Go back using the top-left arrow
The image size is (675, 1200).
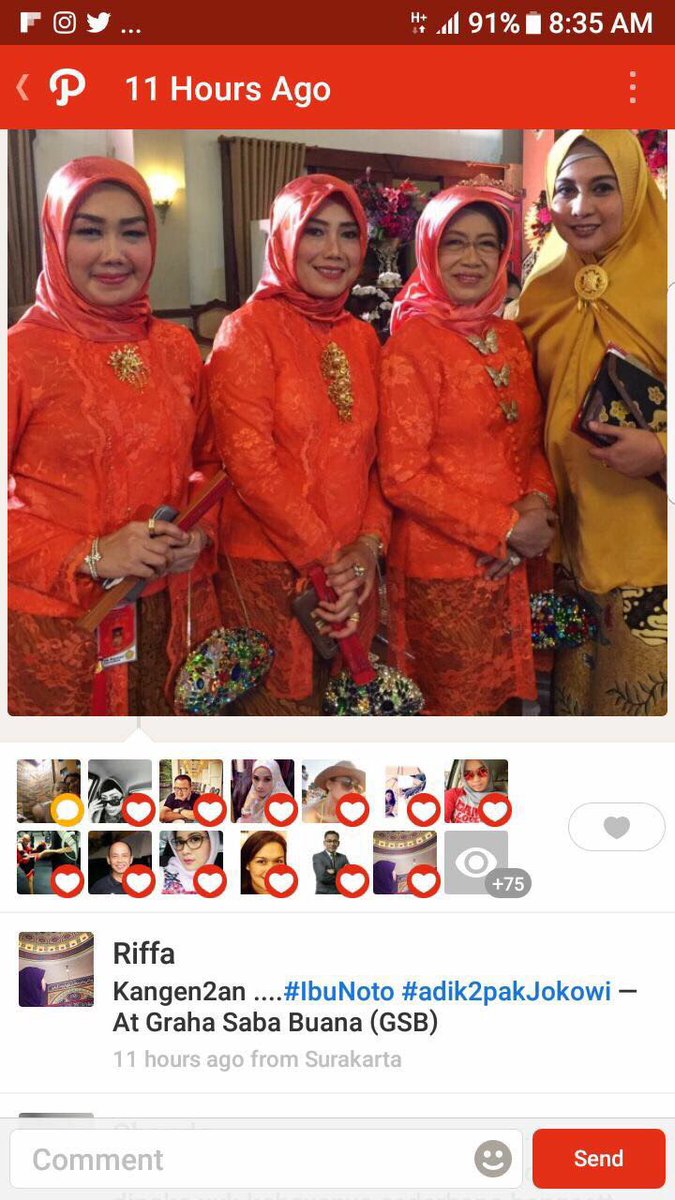point(22,88)
